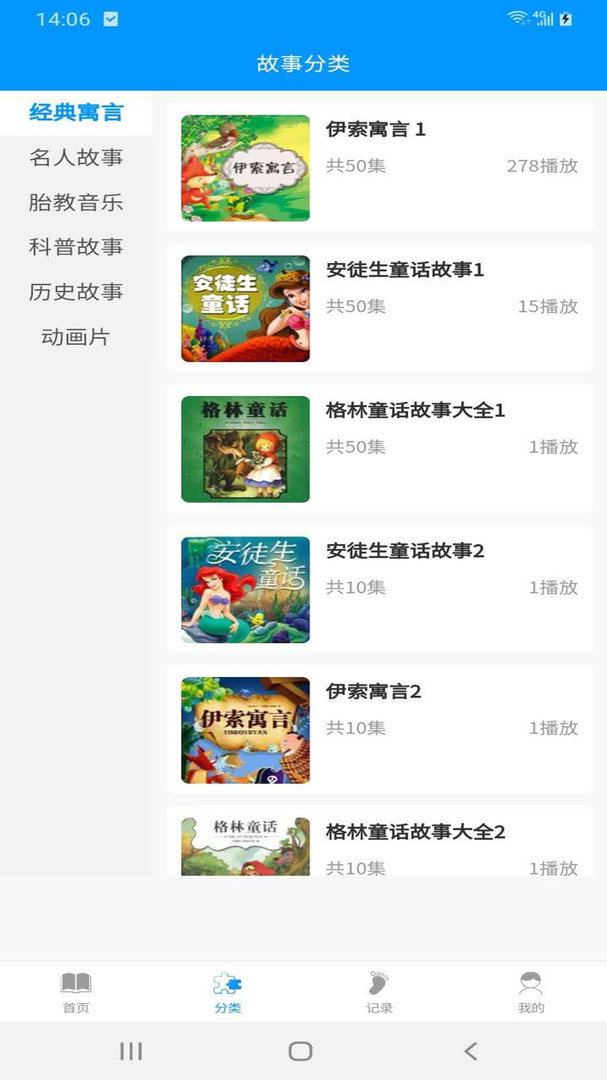607x1080 pixels.
Task: Open the 动画片 category
Action: point(76,337)
